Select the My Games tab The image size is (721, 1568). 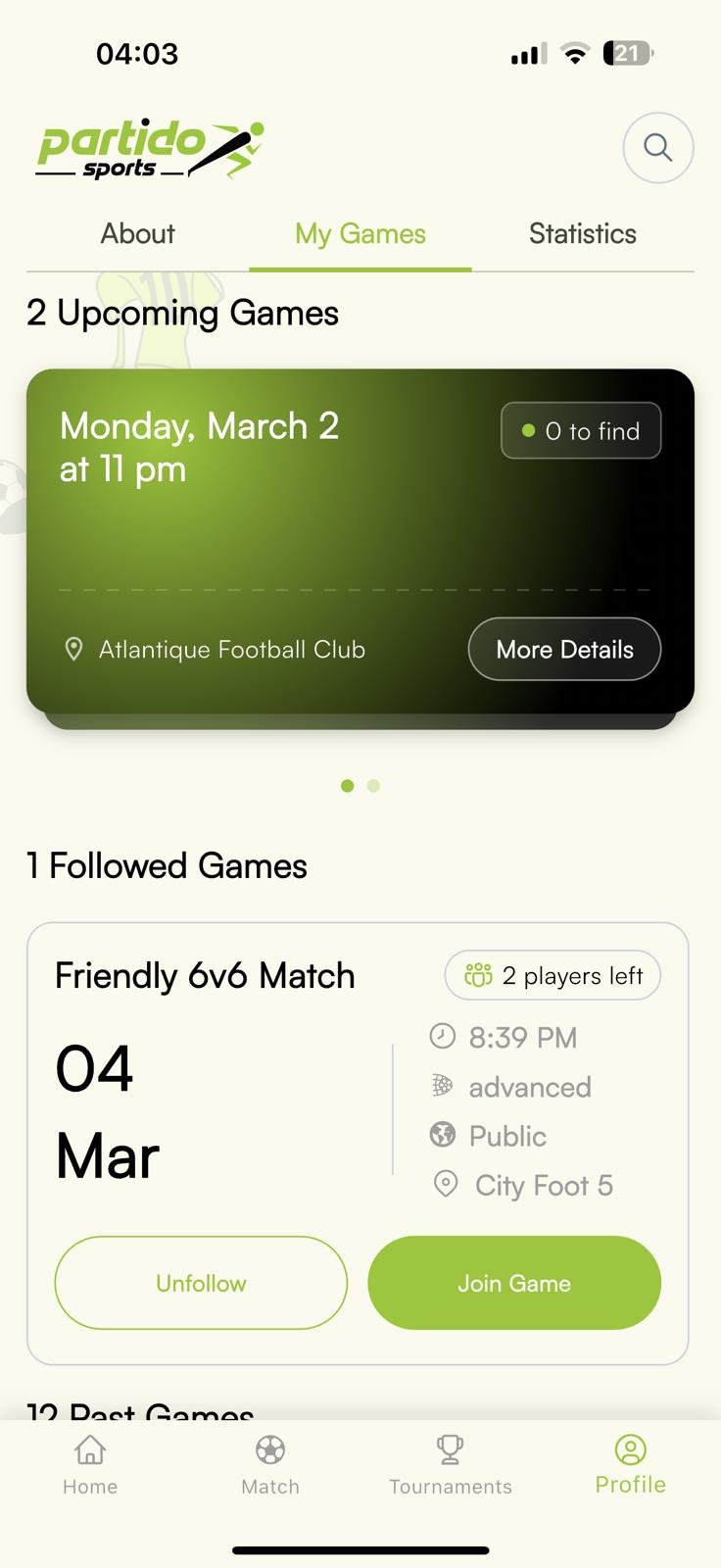(x=360, y=233)
